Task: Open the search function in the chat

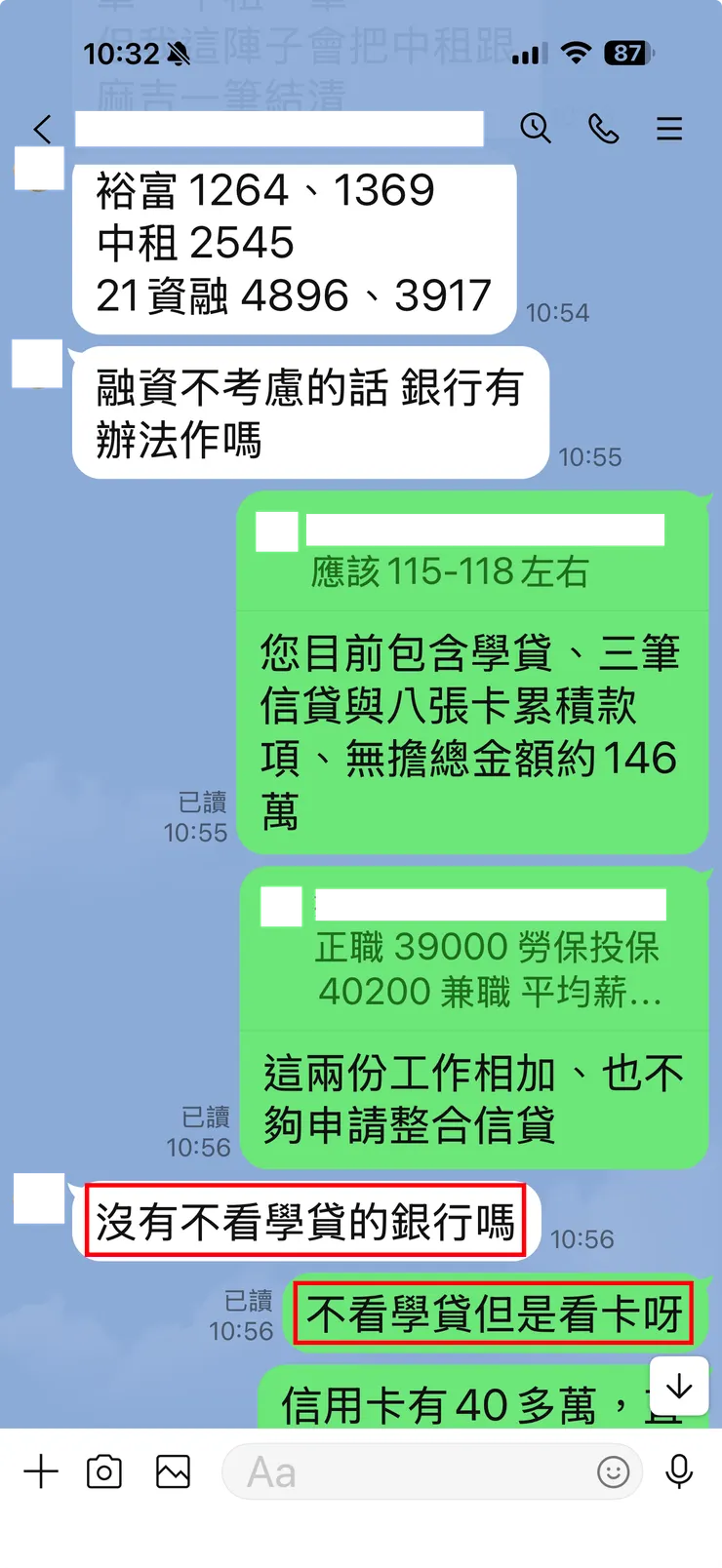Action: tap(536, 128)
